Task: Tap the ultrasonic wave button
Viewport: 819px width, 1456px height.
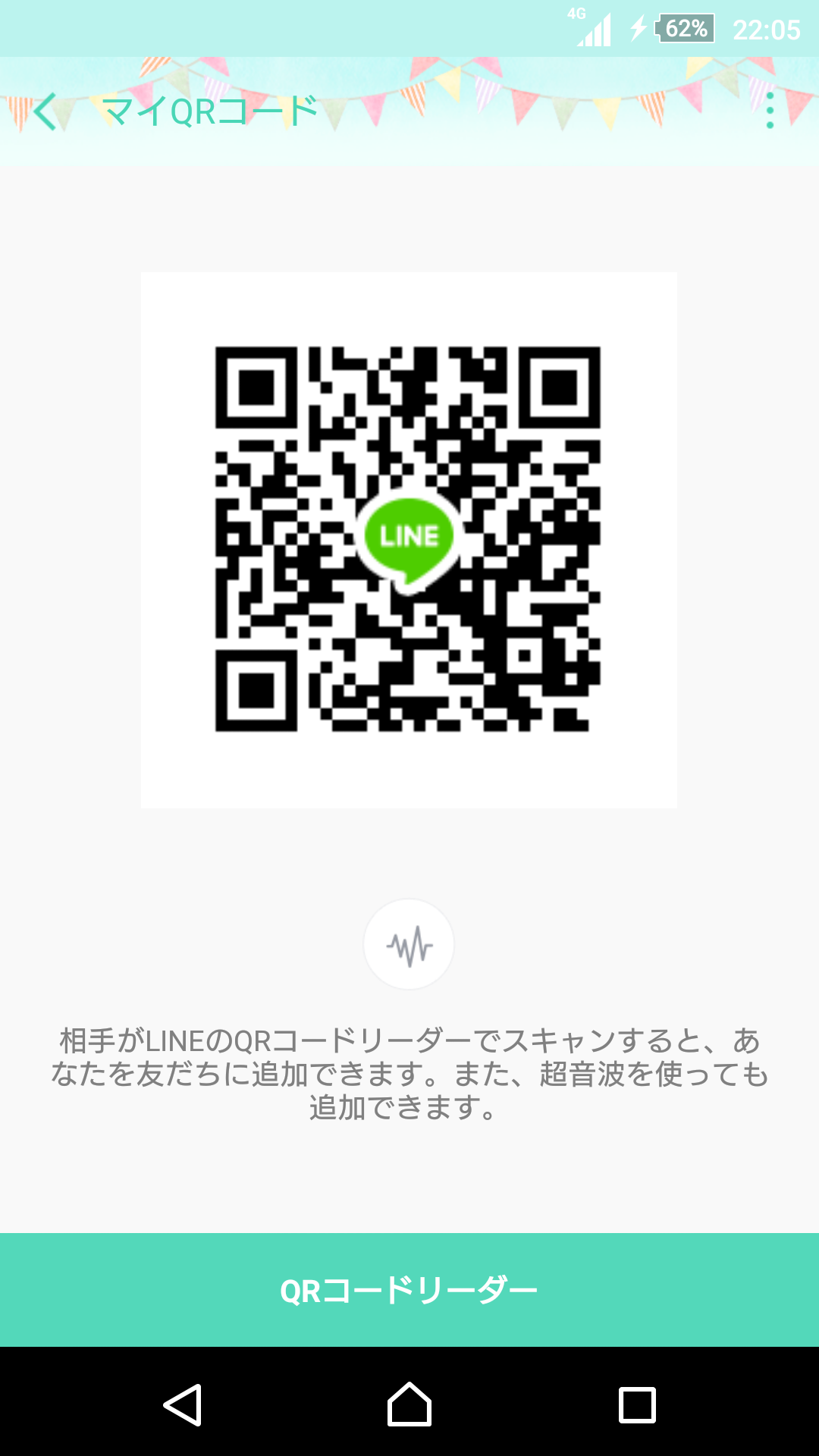Action: [x=409, y=944]
